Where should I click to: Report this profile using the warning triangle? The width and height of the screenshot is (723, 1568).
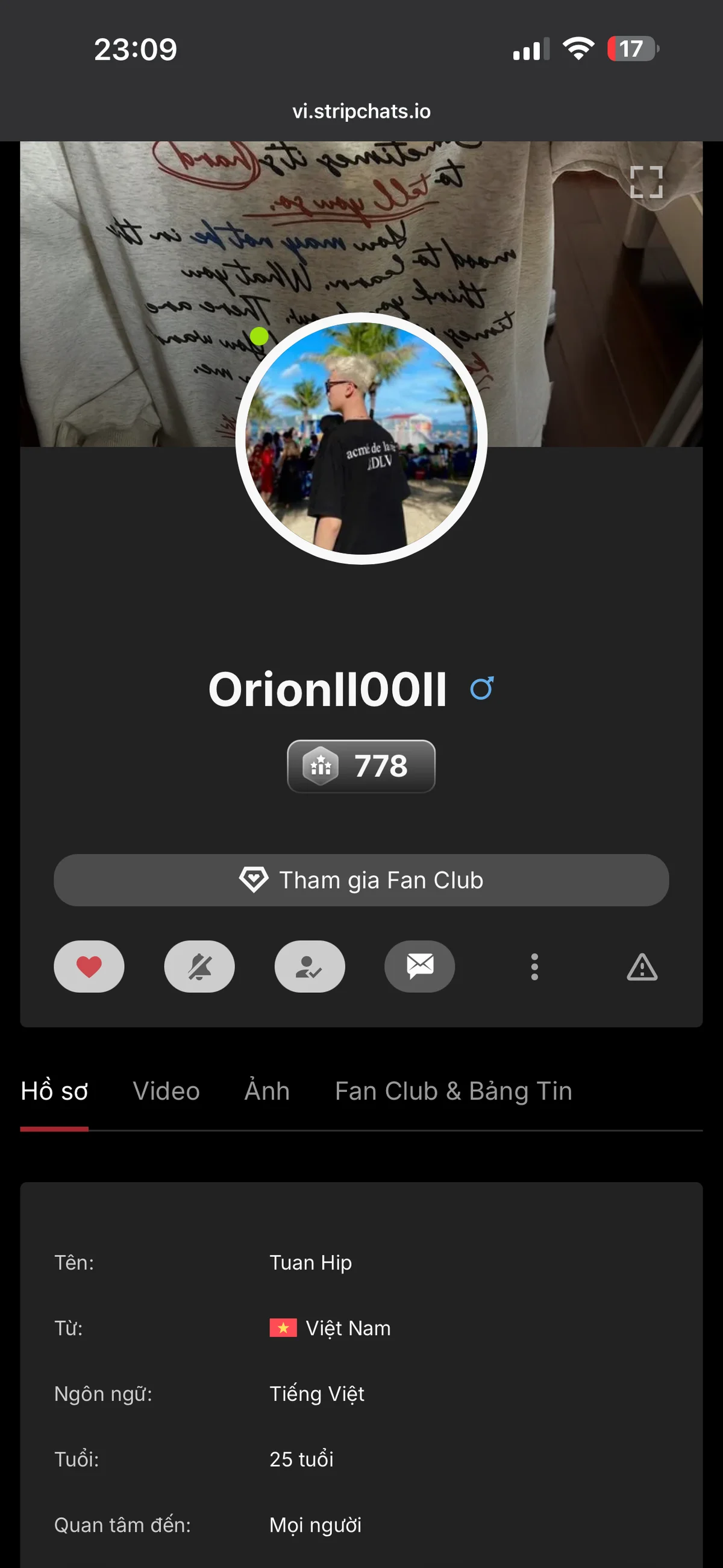point(643,968)
